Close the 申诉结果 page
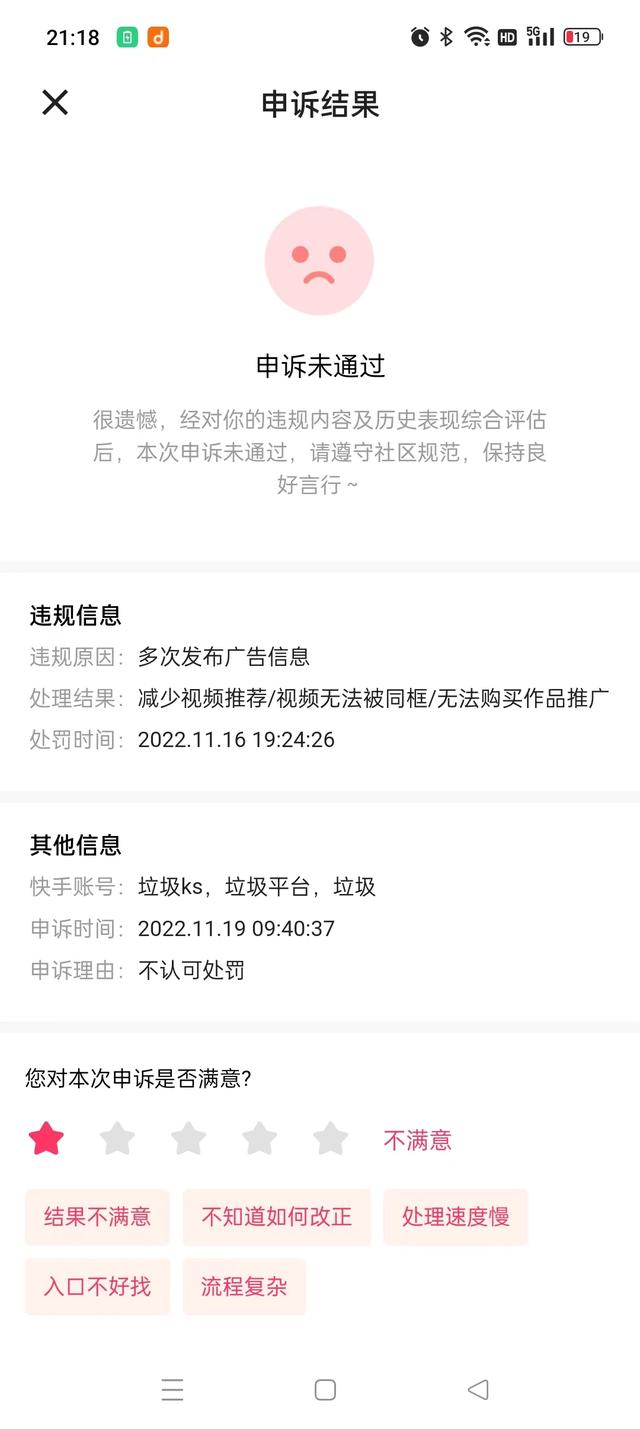 tap(55, 102)
